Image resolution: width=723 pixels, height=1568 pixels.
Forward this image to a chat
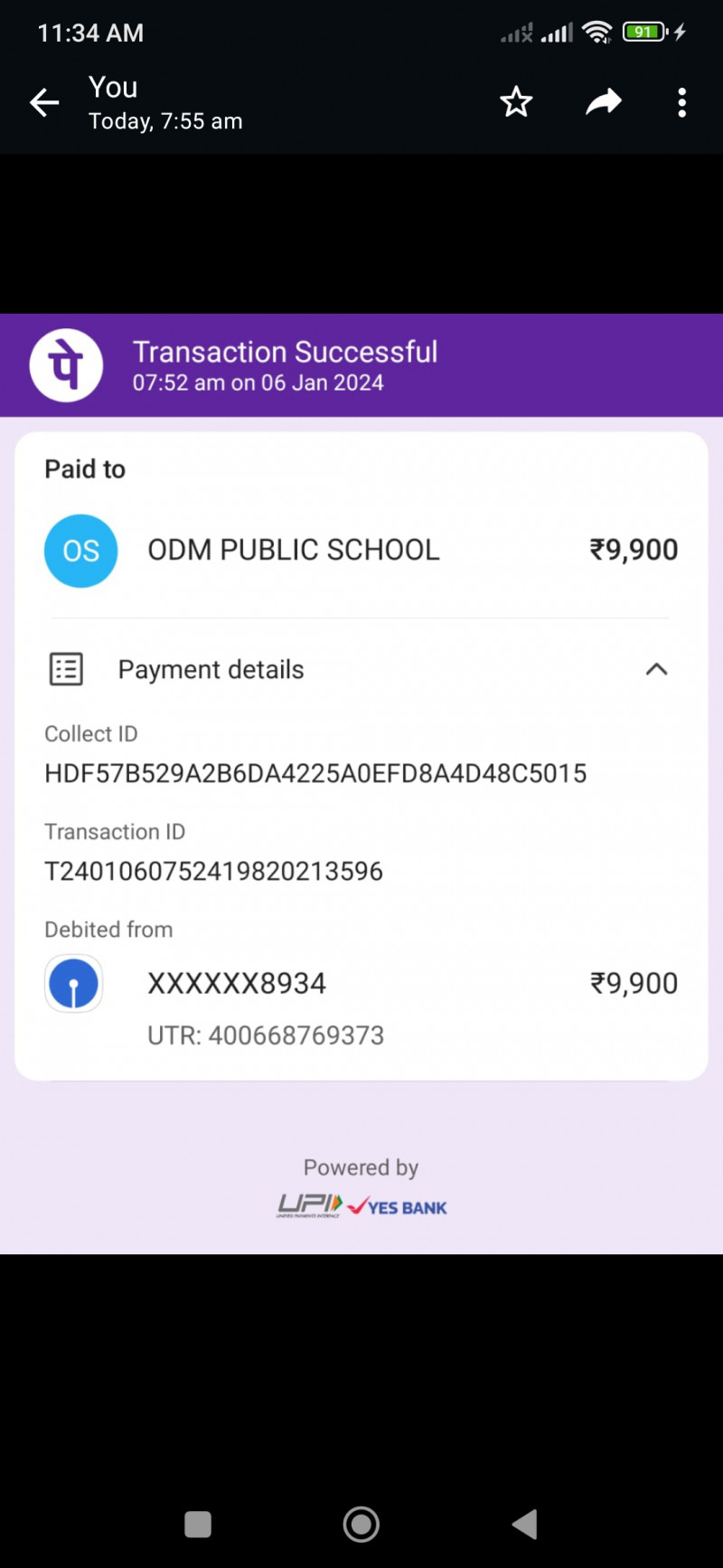pyautogui.click(x=603, y=102)
